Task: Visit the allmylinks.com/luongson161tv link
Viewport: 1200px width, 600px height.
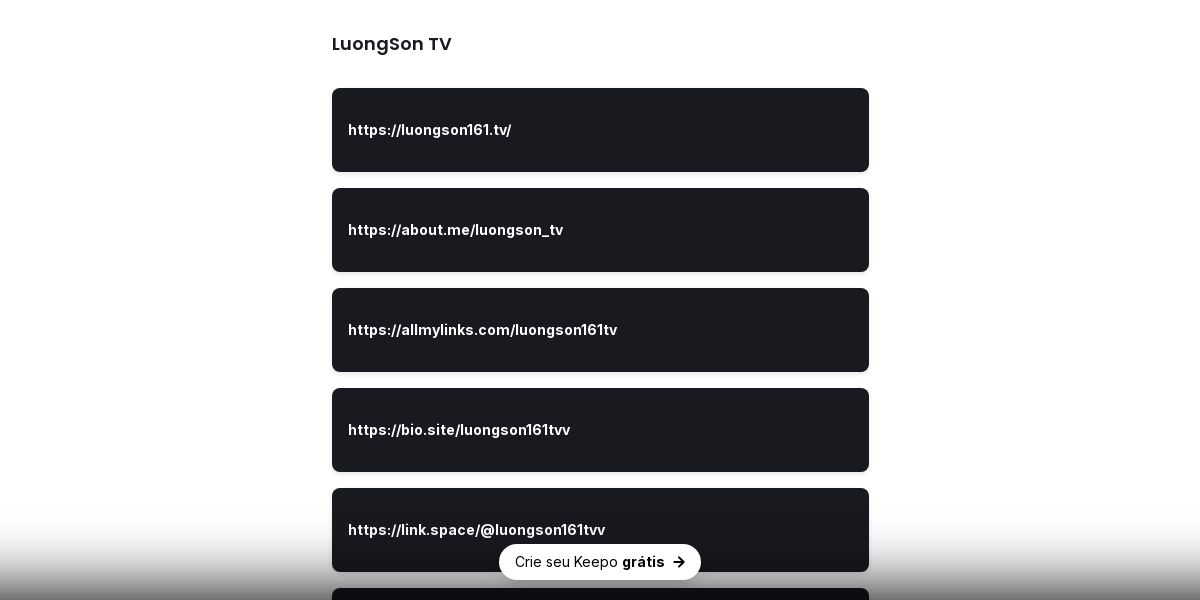Action: [x=600, y=330]
